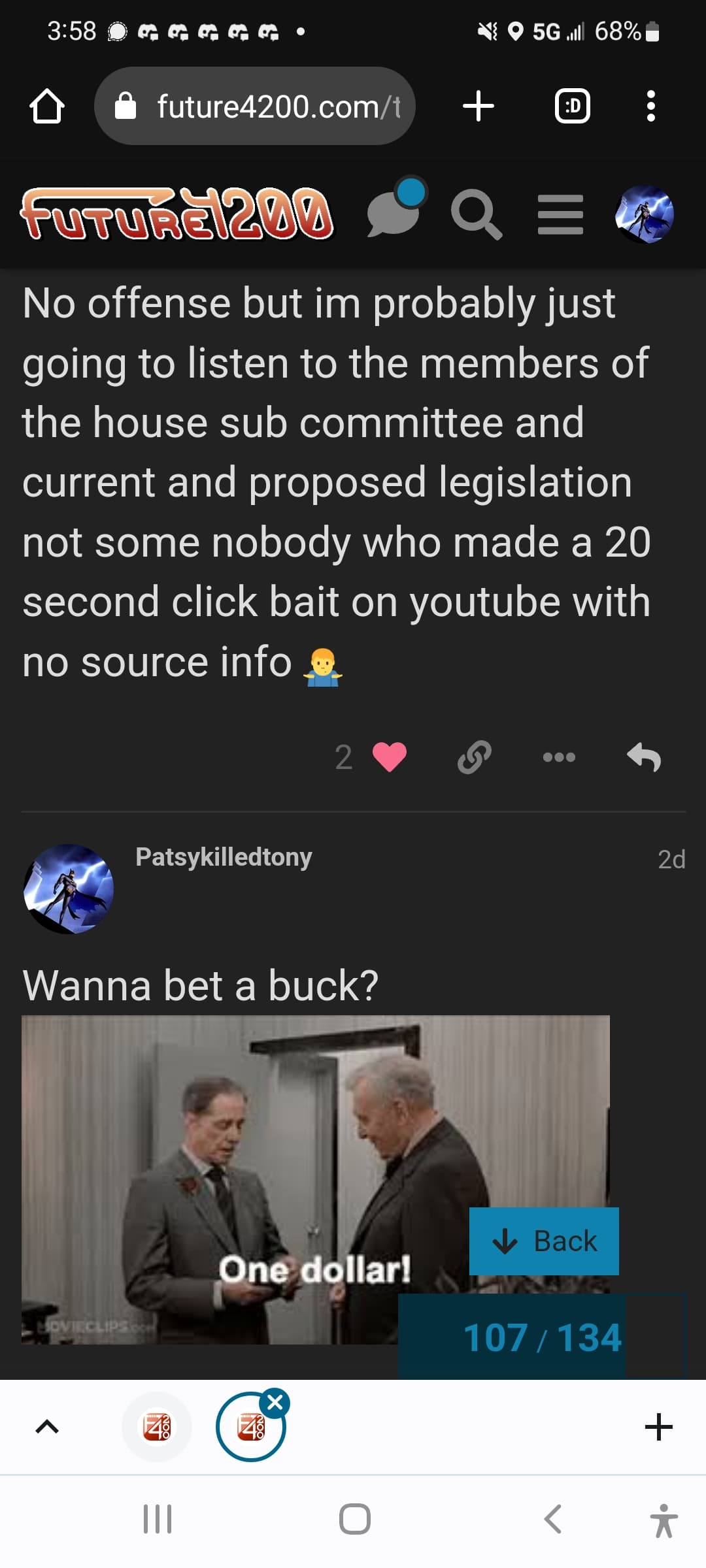Search the Future4200 forum
The image size is (706, 1568).
click(477, 214)
